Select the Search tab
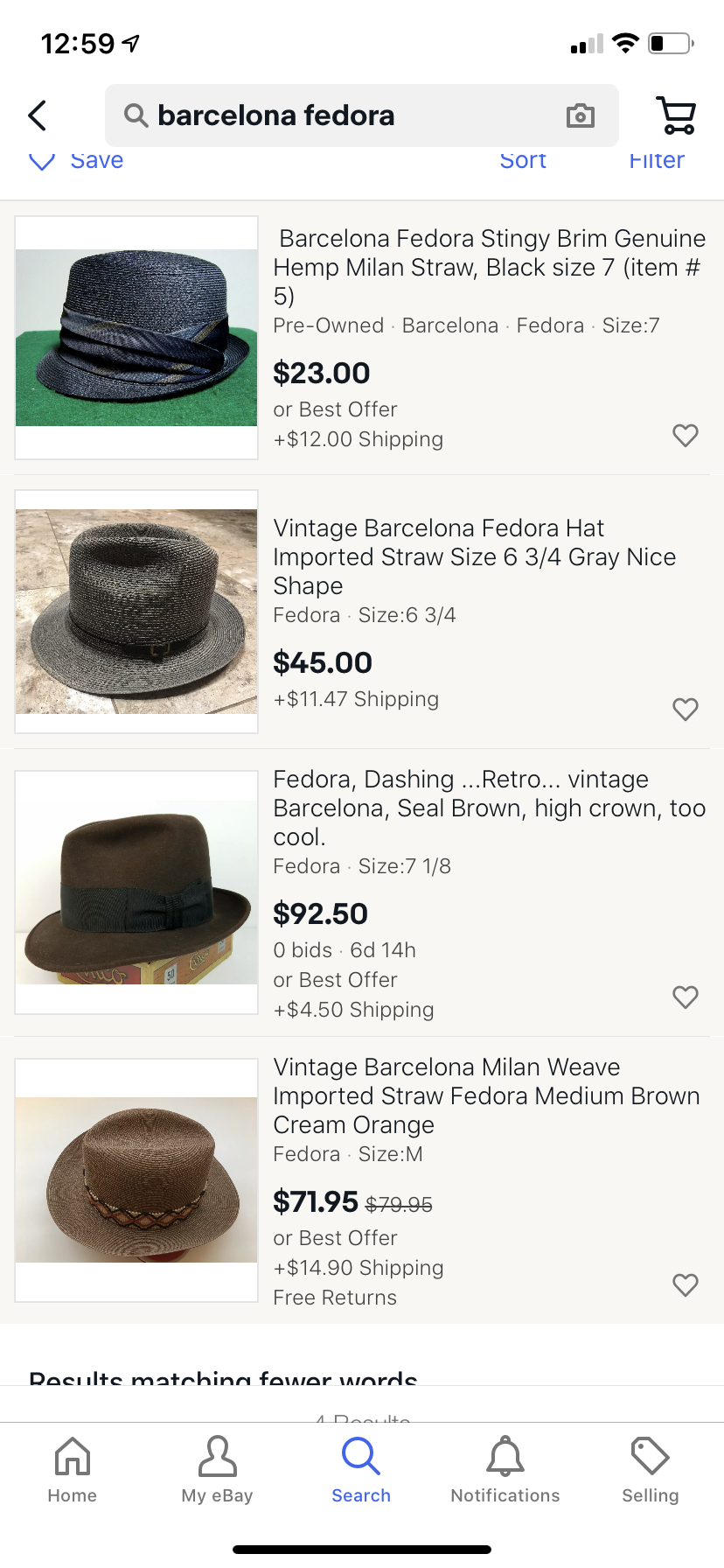The image size is (724, 1568). 361,1469
